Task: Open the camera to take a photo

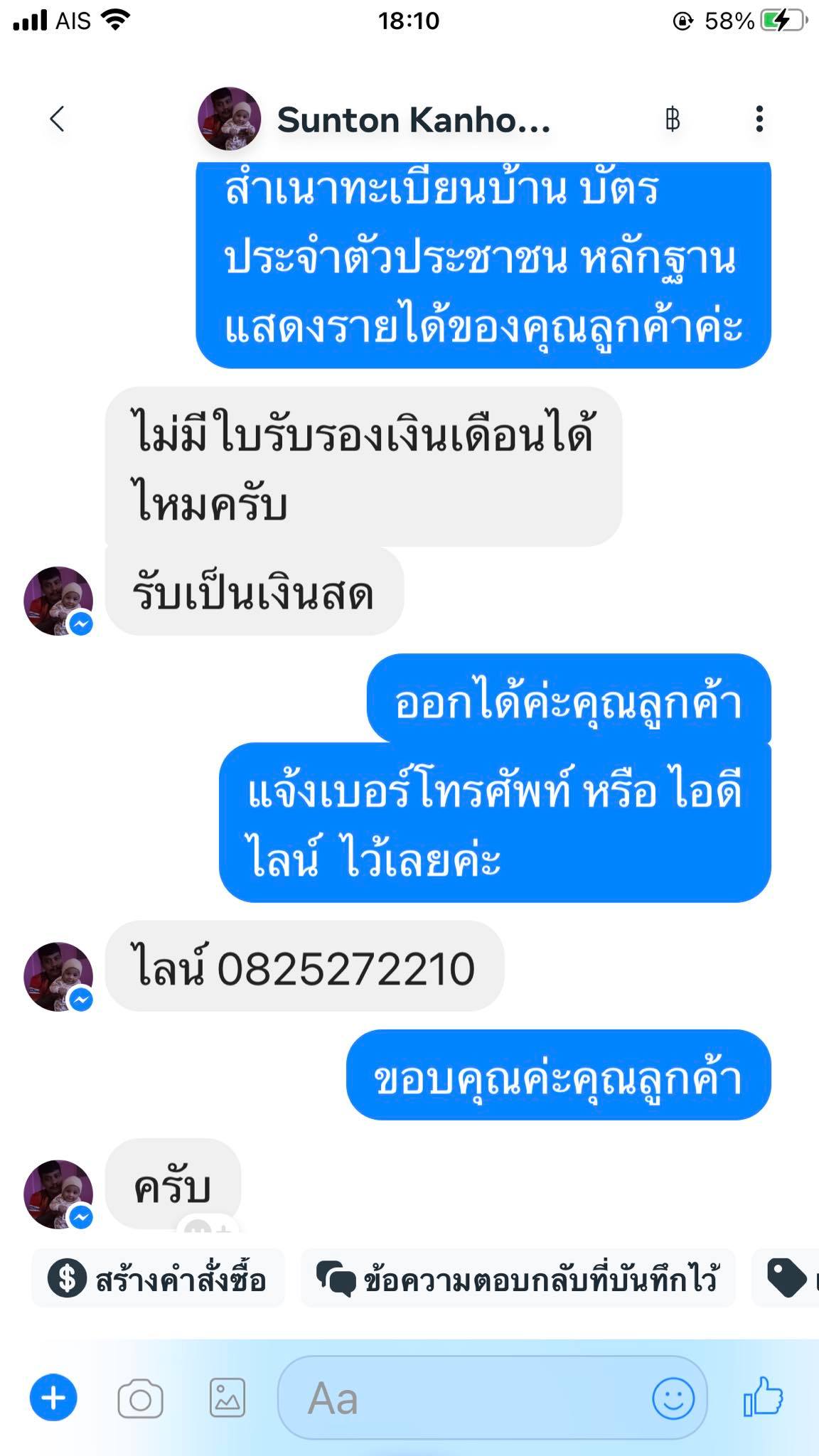Action: point(140,1399)
